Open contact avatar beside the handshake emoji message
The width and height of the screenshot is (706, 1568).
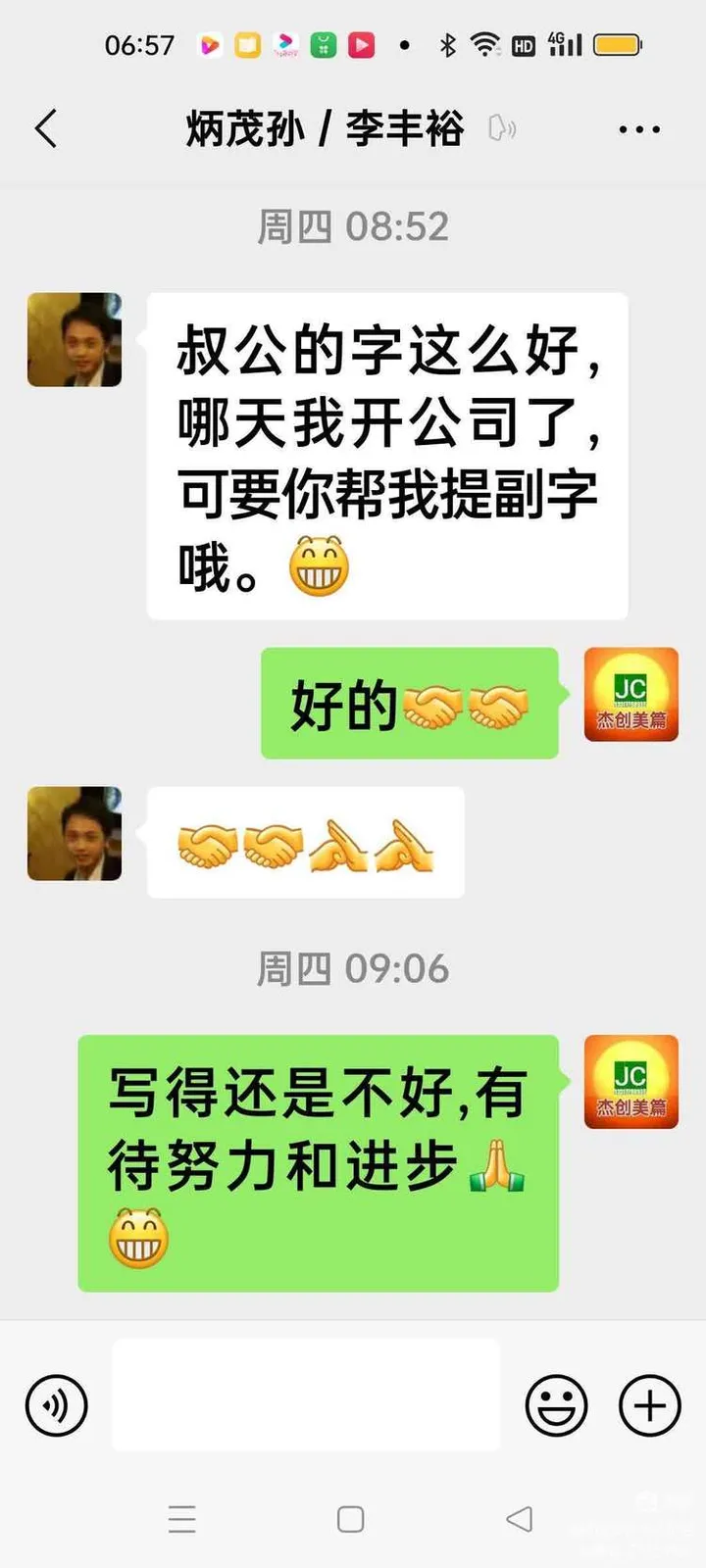(75, 833)
